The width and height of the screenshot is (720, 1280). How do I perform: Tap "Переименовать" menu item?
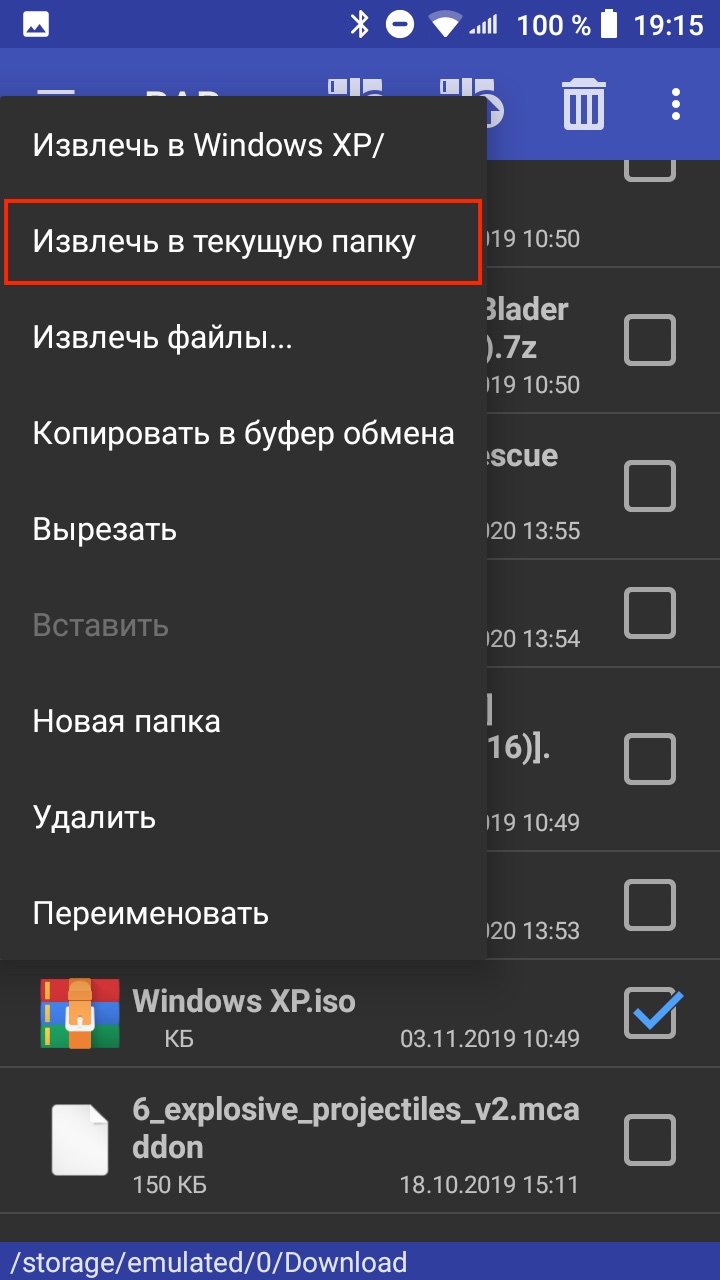tap(151, 913)
